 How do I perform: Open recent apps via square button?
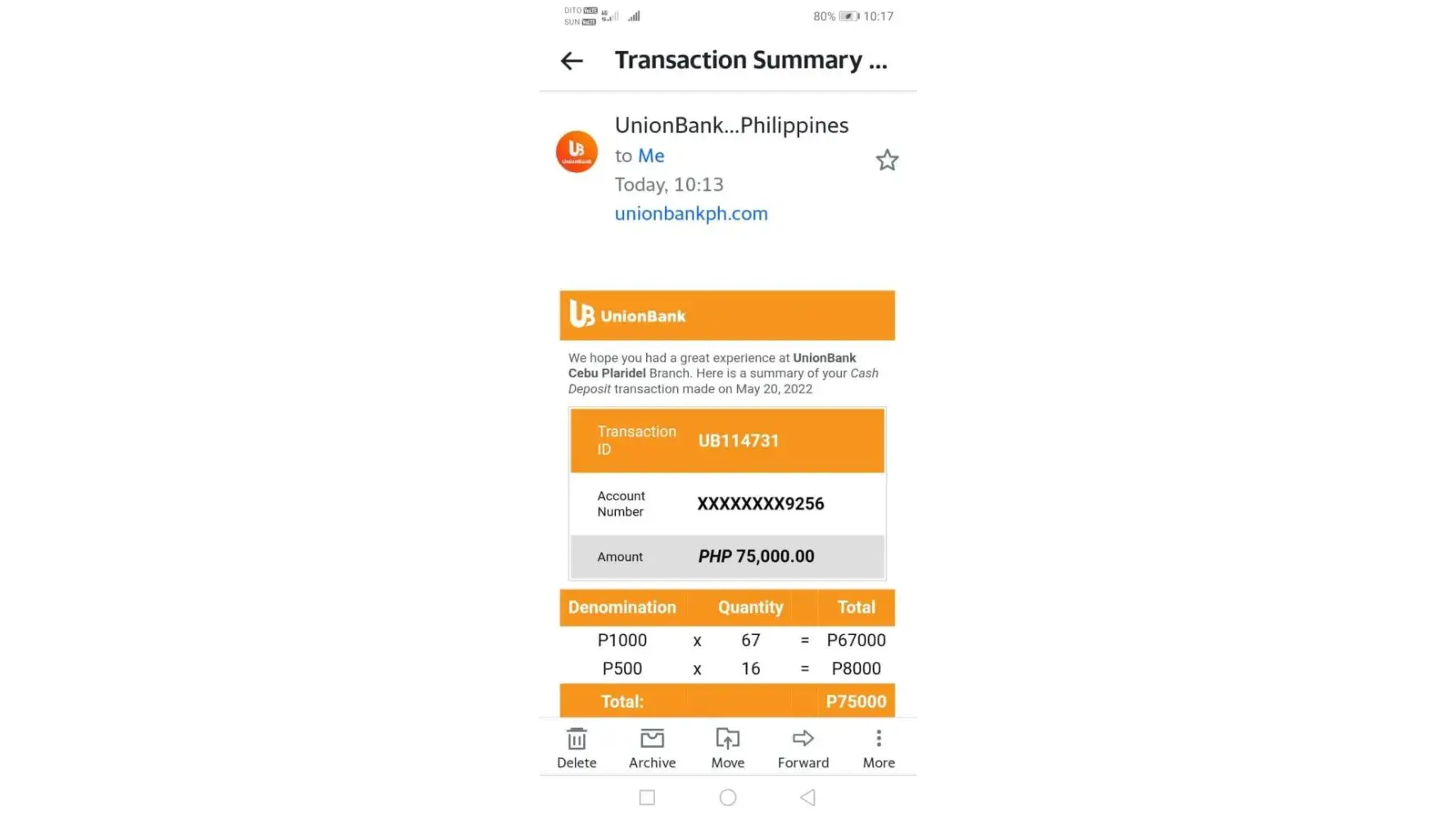pos(647,797)
